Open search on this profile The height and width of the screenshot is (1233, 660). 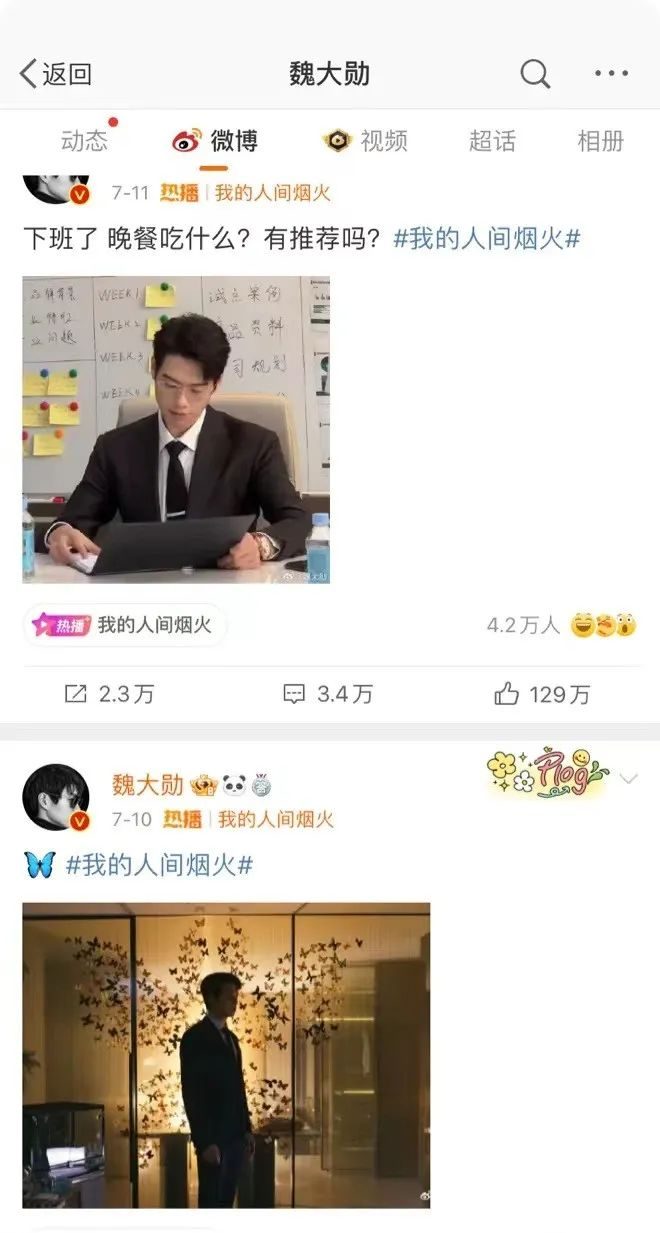click(535, 73)
